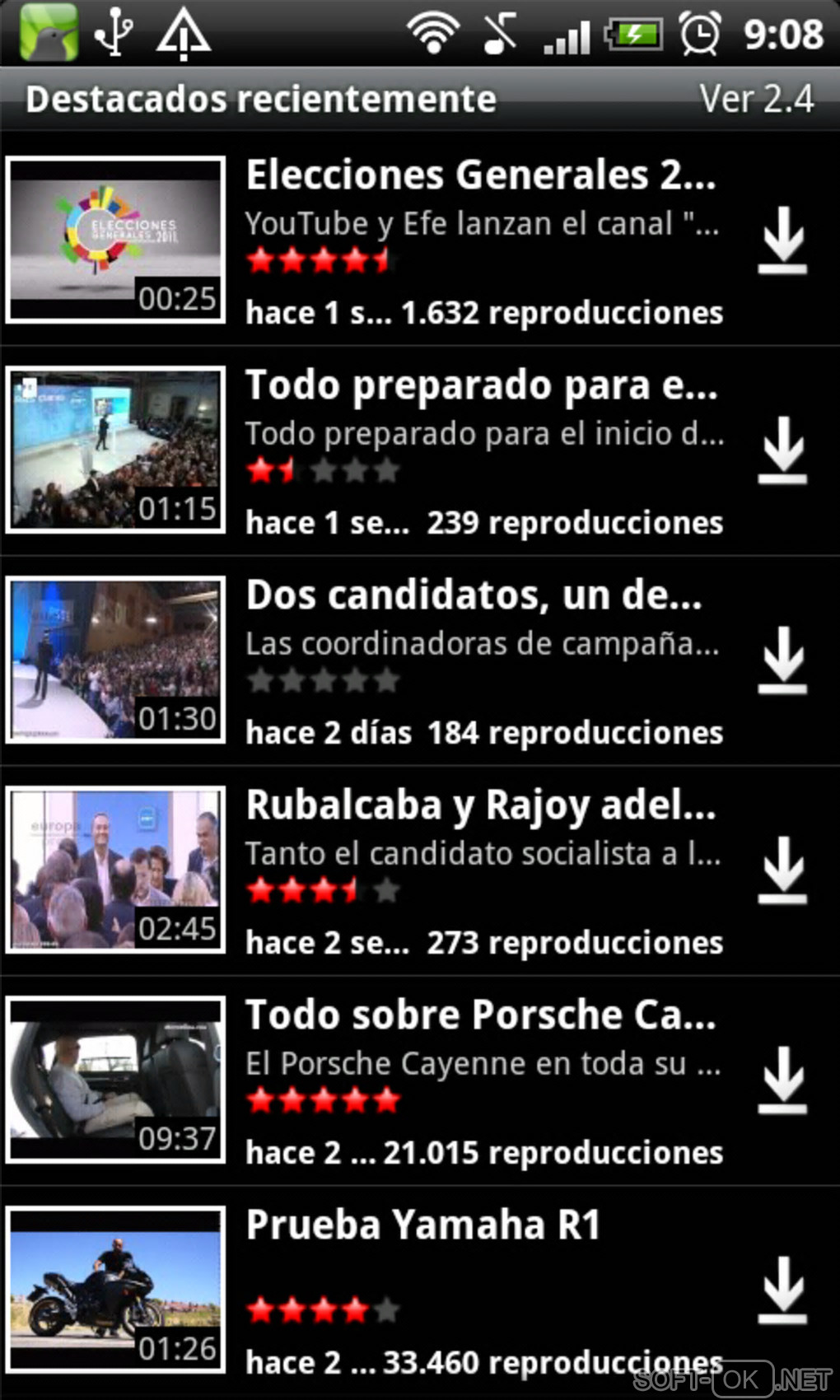Screen dimensions: 840x1400
Task: Download the 'Todo preparado para e...' video
Action: click(x=782, y=450)
